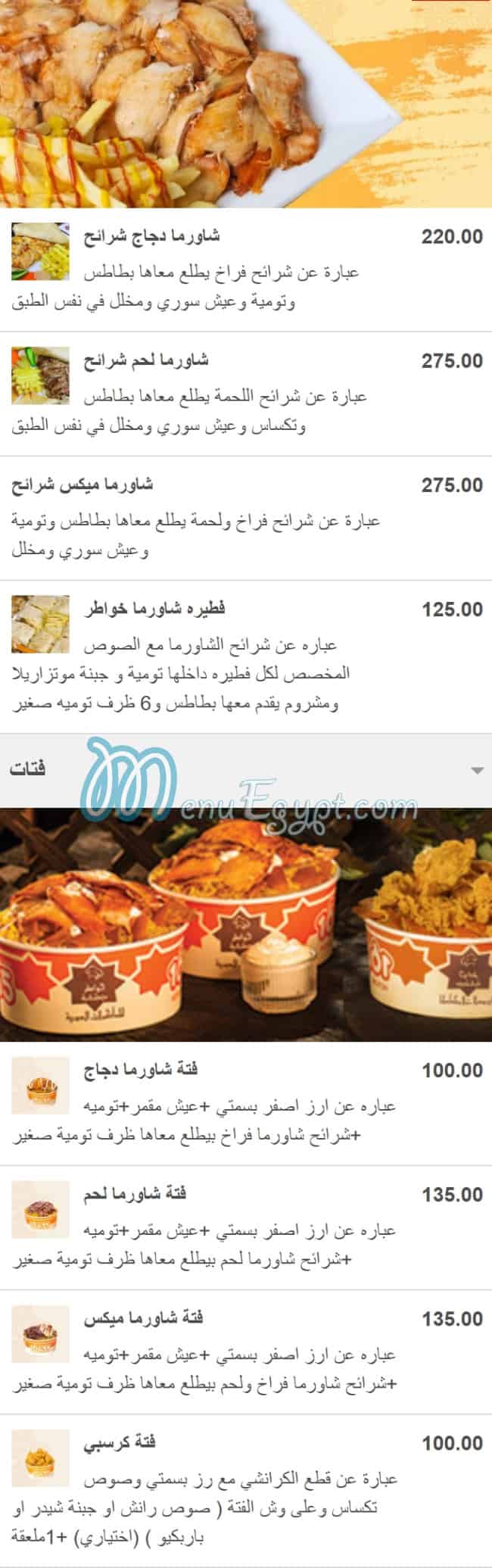Open the شاورما دجاج شرائح item
Viewport: 492px width, 1568px height.
point(151,236)
